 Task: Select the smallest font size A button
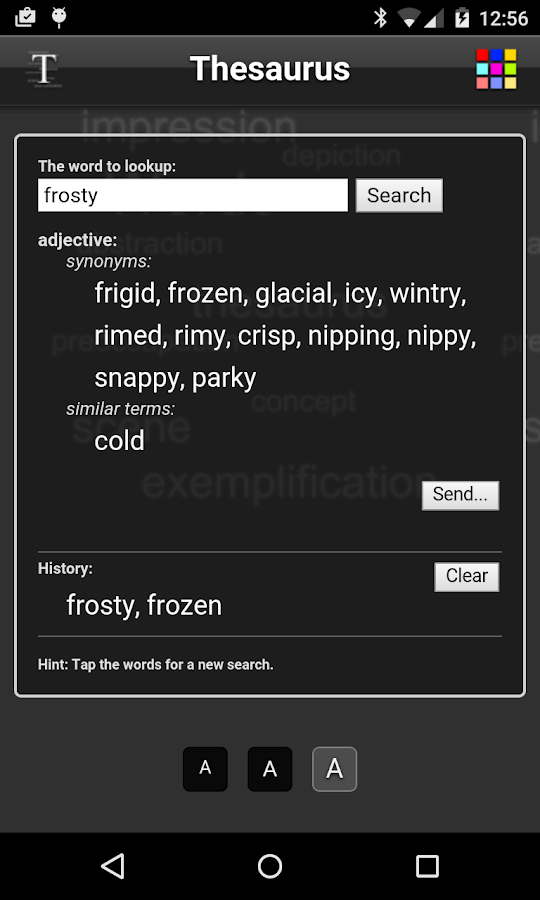[205, 769]
